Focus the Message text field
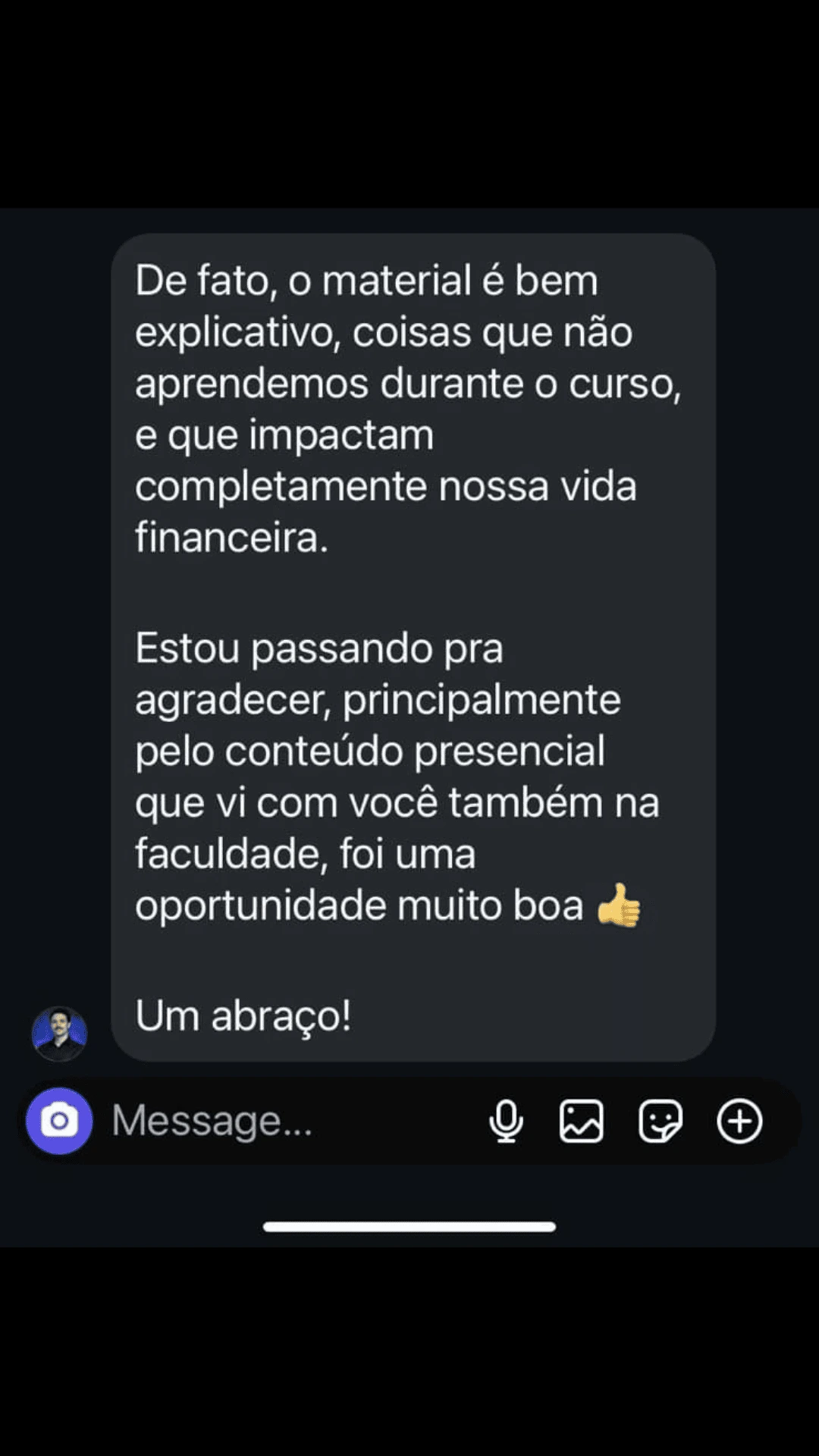819x1456 pixels. pos(288,1121)
